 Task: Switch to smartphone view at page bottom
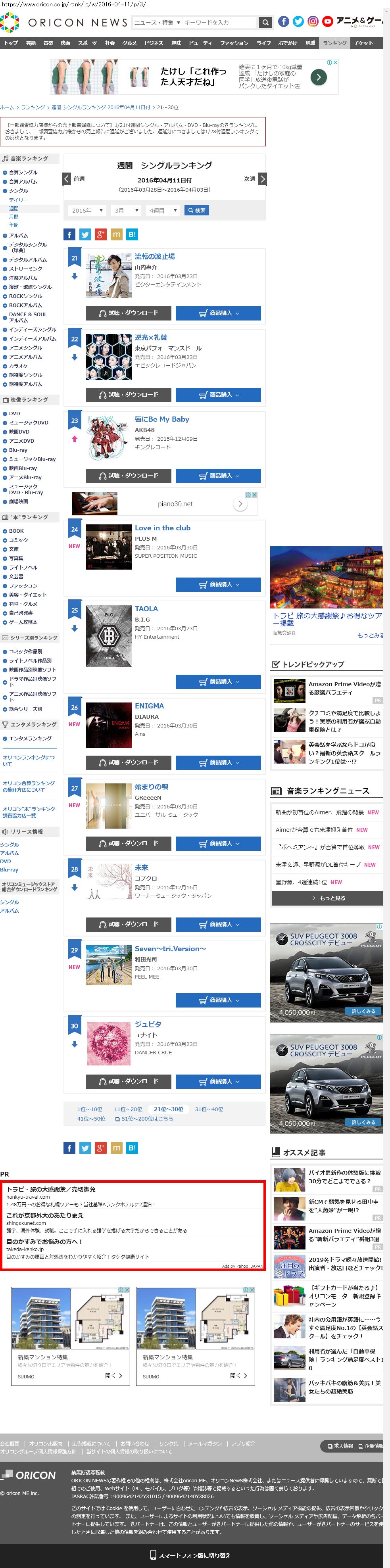[x=191, y=1555]
